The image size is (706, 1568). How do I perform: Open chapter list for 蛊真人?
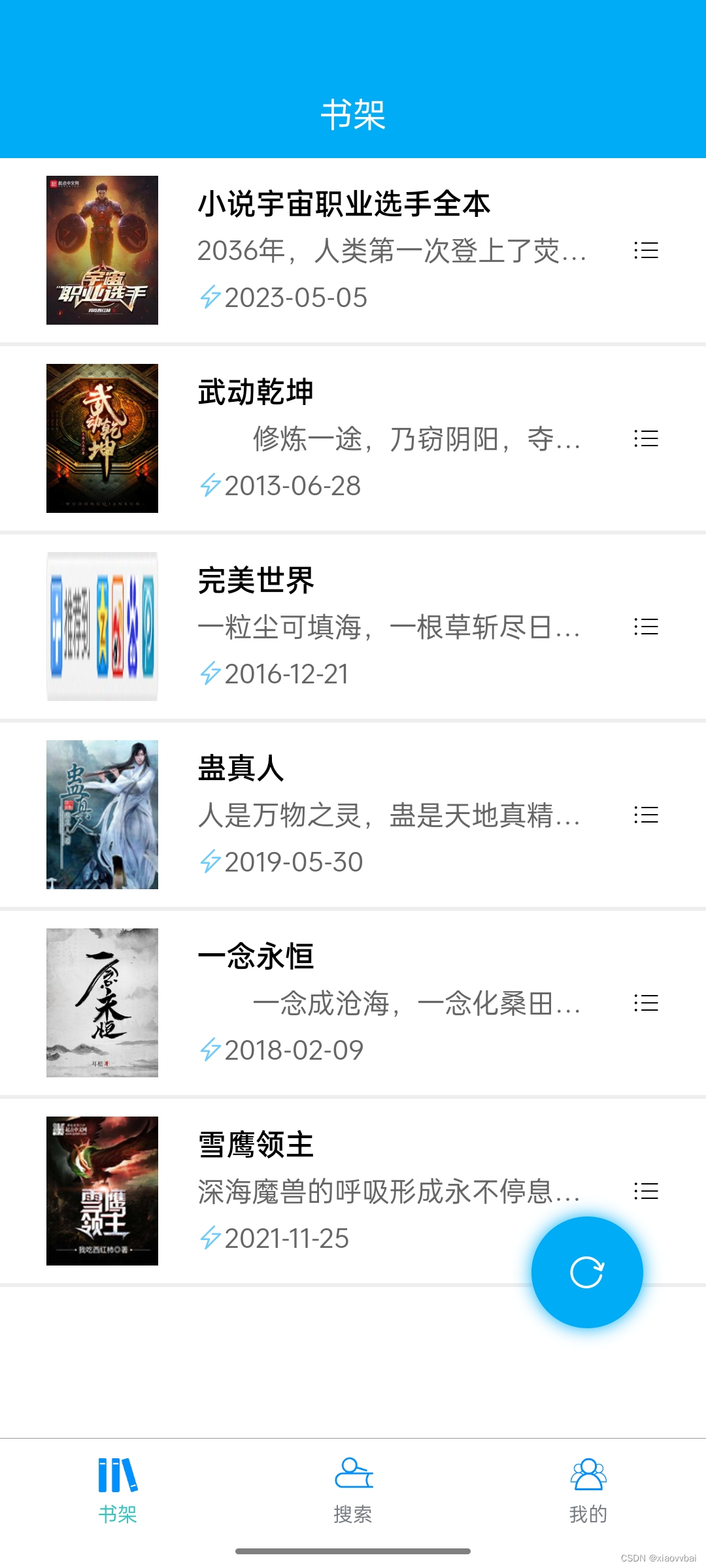[x=647, y=814]
